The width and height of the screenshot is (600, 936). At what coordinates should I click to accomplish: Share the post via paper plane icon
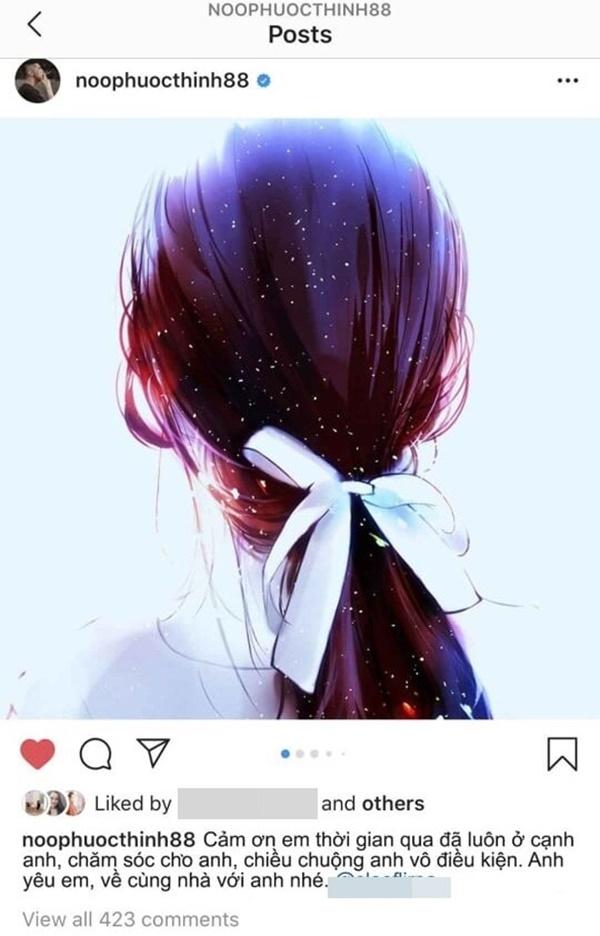(152, 753)
